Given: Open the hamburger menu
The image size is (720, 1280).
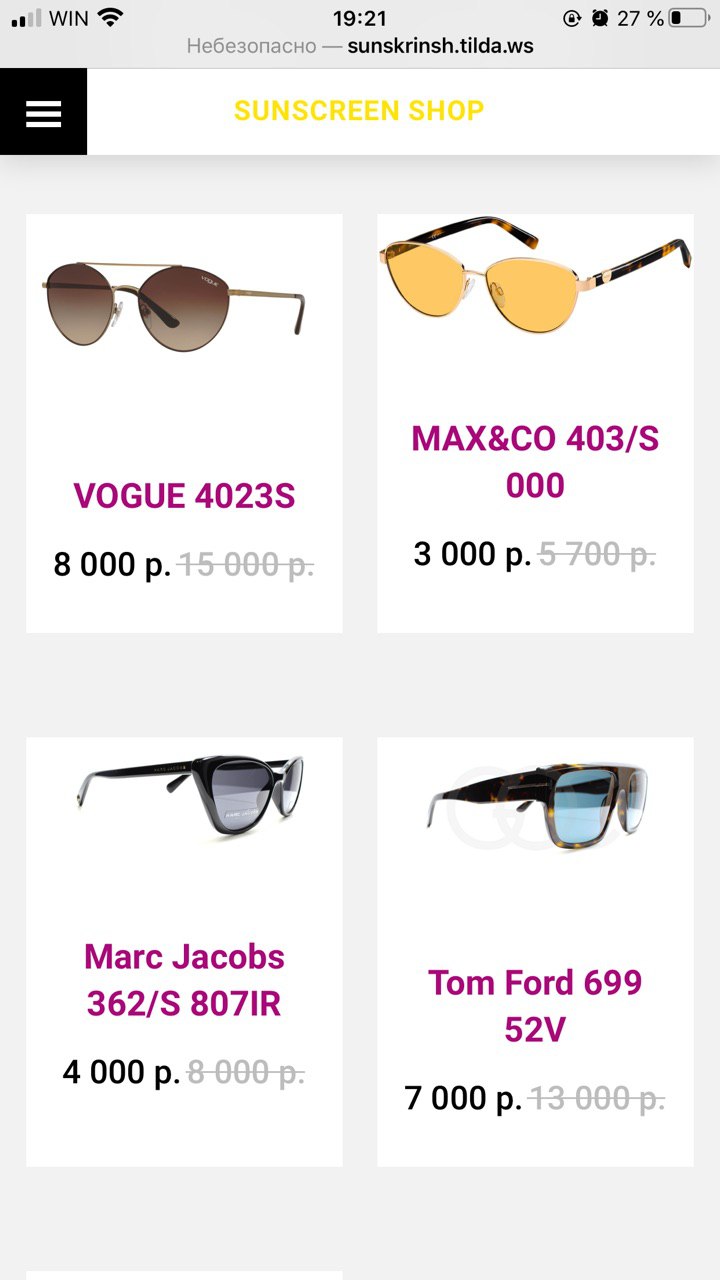Looking at the screenshot, I should [43, 112].
